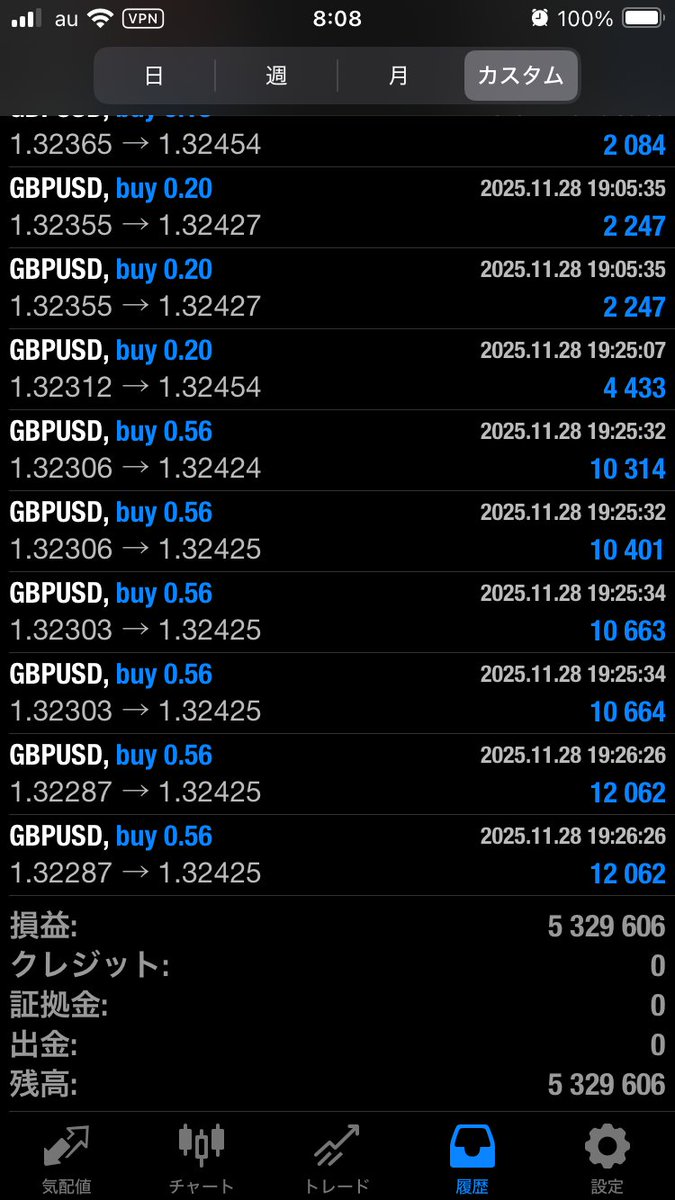Open the 設定 tab
This screenshot has height=1200, width=675.
[x=607, y=1158]
